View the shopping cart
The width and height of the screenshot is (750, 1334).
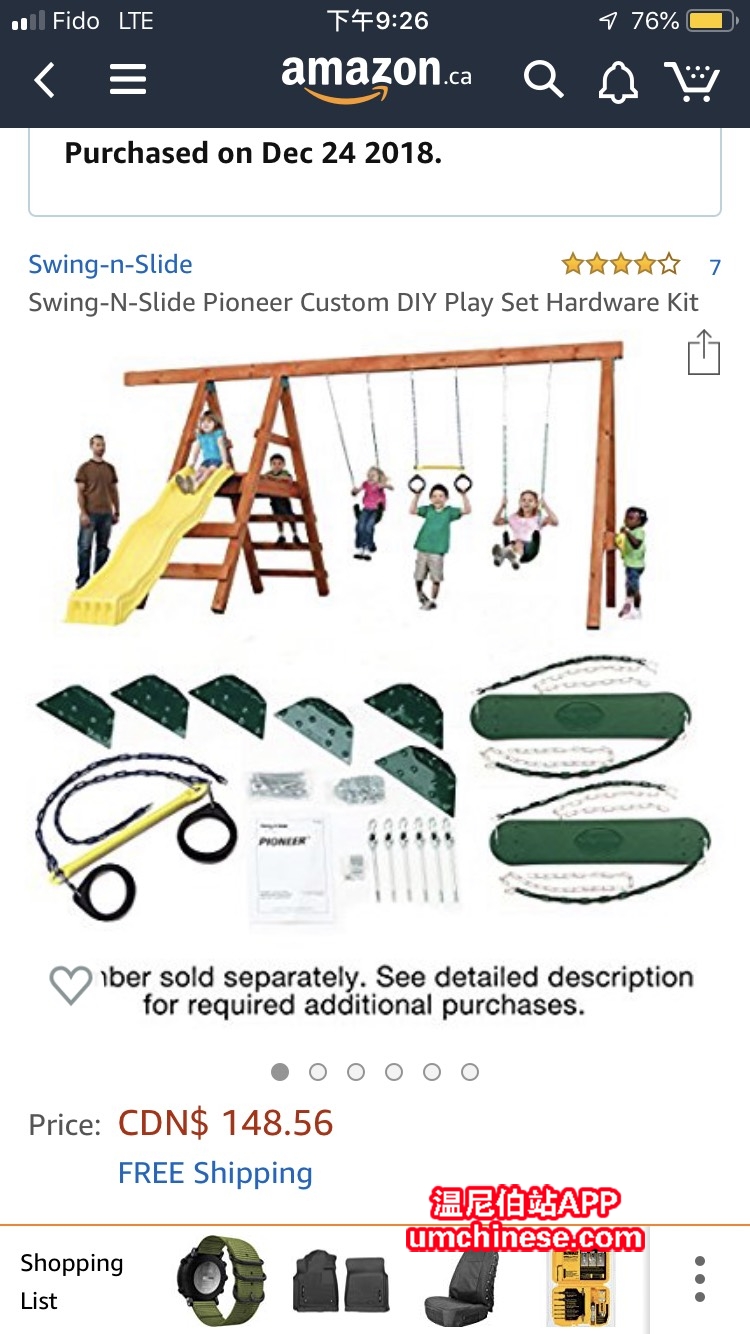coord(693,80)
